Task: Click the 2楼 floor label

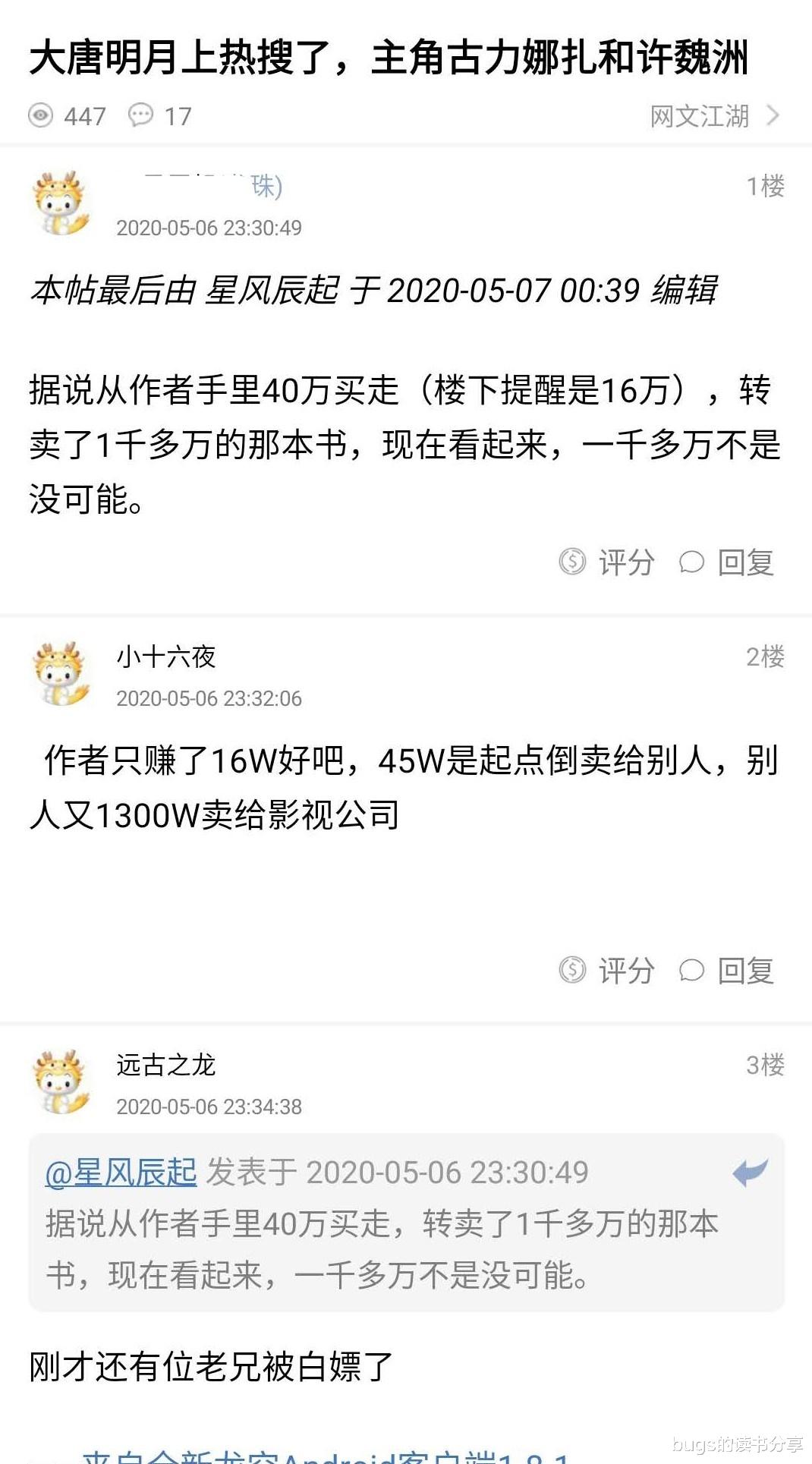Action: point(763,658)
